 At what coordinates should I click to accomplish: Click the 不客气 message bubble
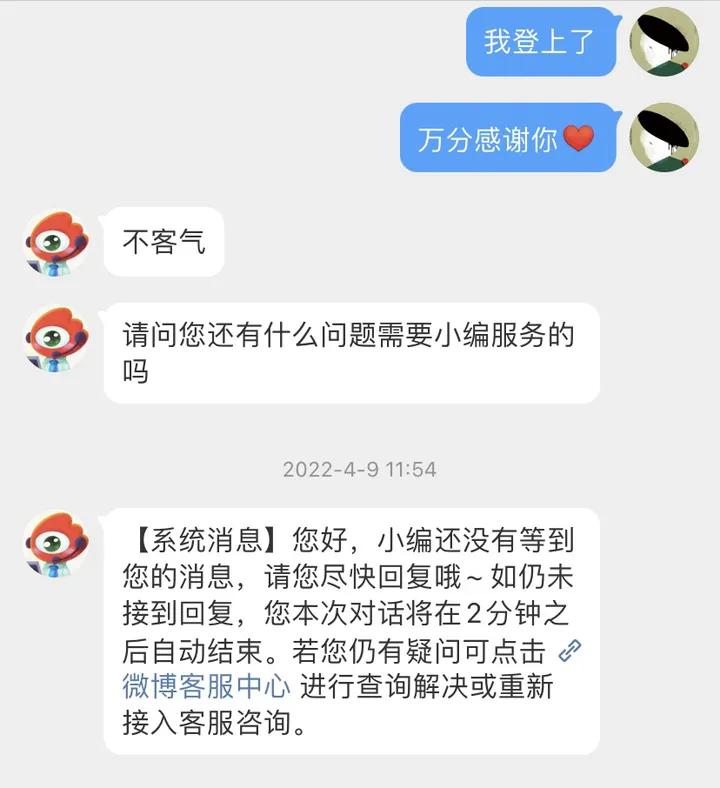pos(163,241)
